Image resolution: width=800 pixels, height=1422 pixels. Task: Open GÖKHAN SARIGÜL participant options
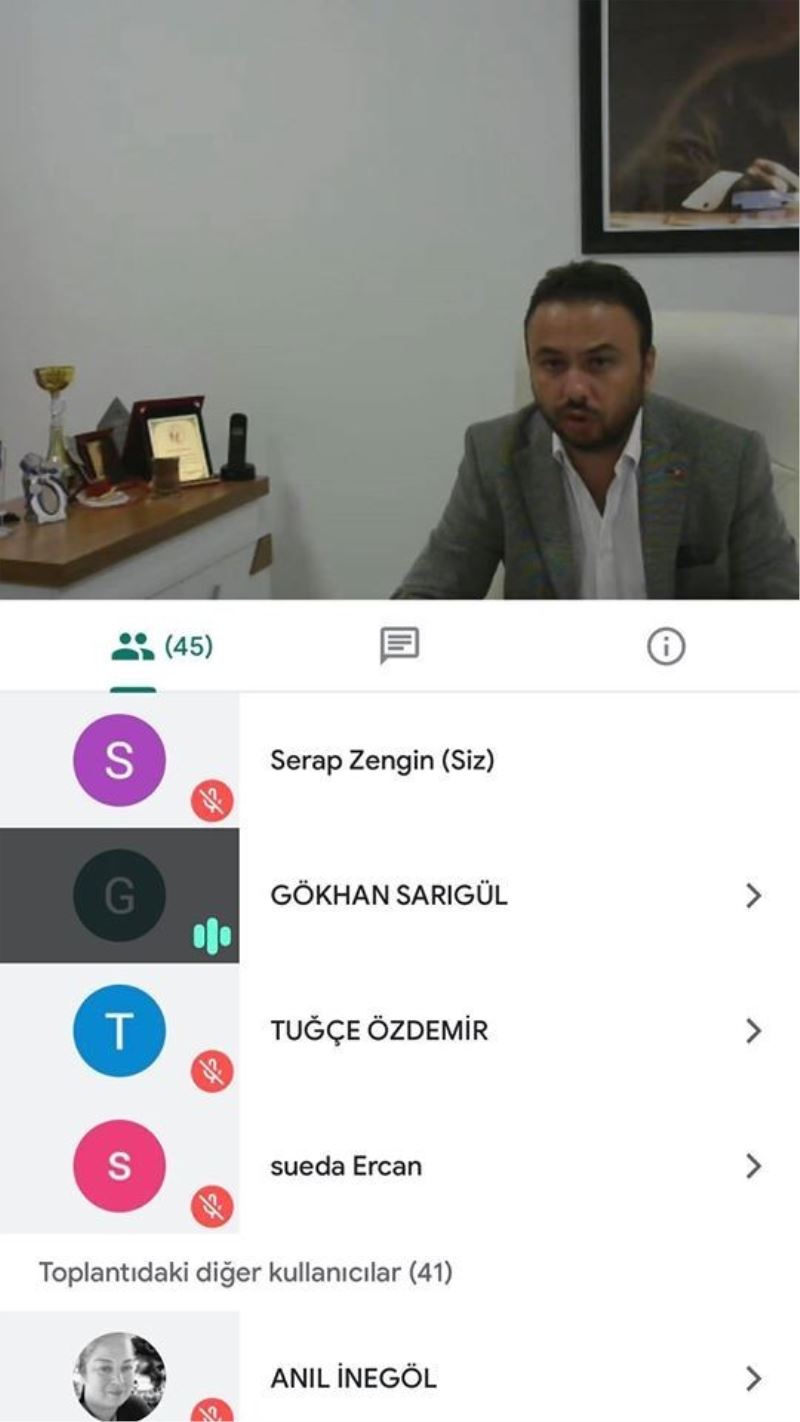click(x=754, y=896)
